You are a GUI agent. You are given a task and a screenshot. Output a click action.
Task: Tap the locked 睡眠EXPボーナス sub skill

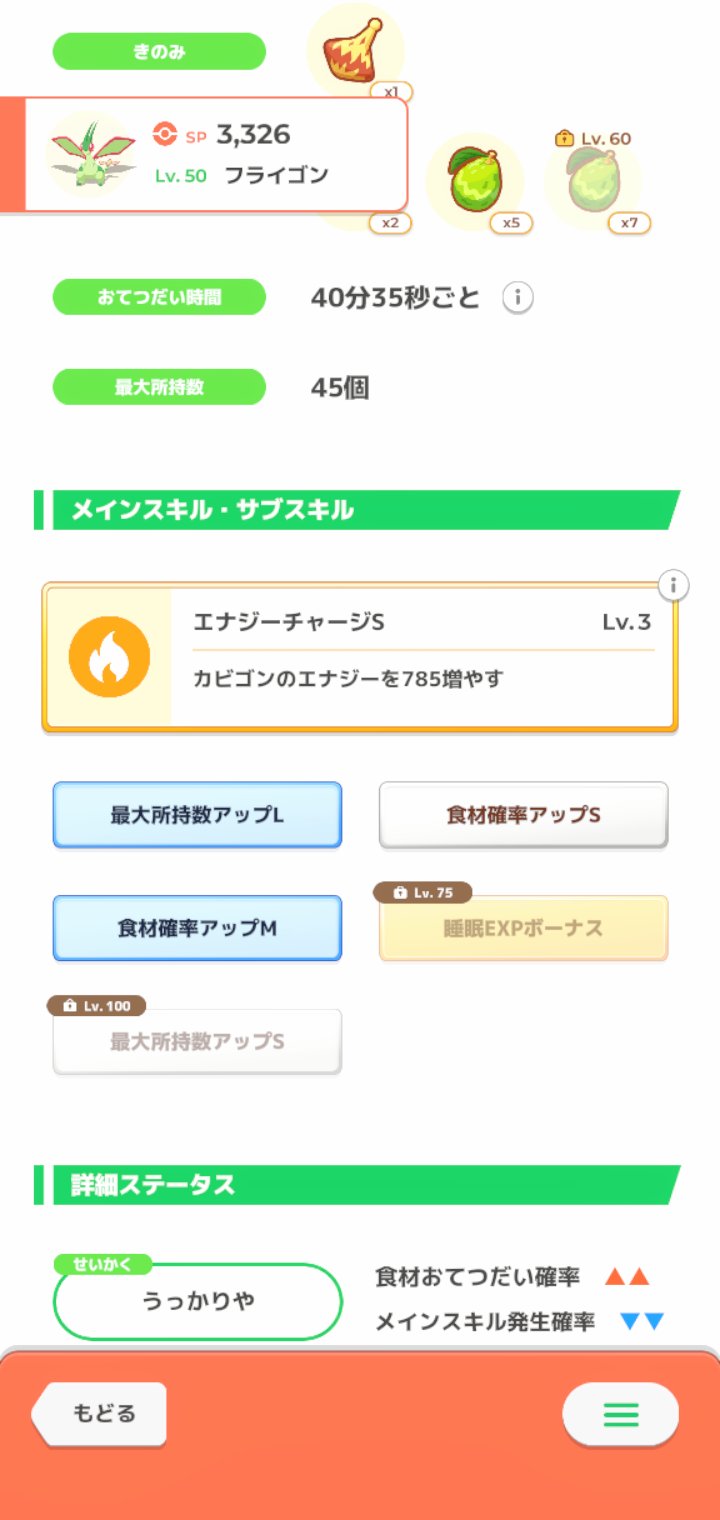(523, 928)
